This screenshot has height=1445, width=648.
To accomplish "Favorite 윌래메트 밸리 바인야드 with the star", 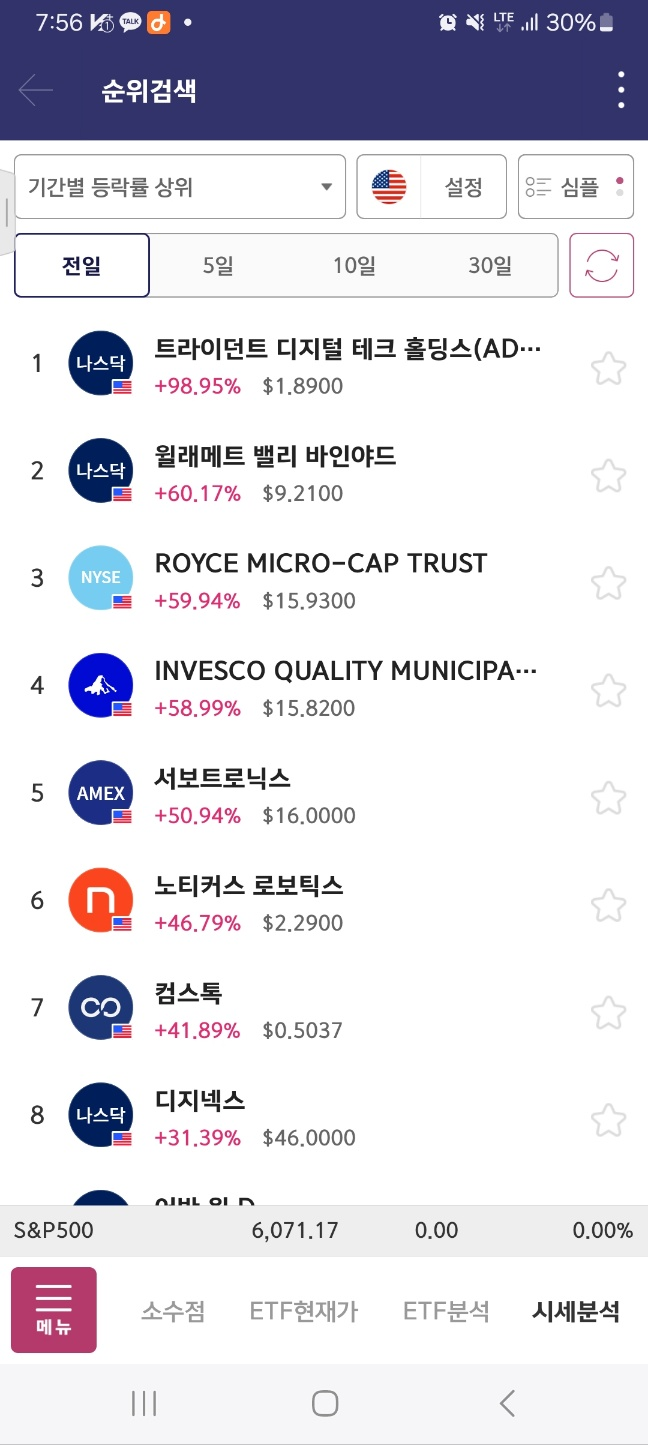I will pos(608,475).
